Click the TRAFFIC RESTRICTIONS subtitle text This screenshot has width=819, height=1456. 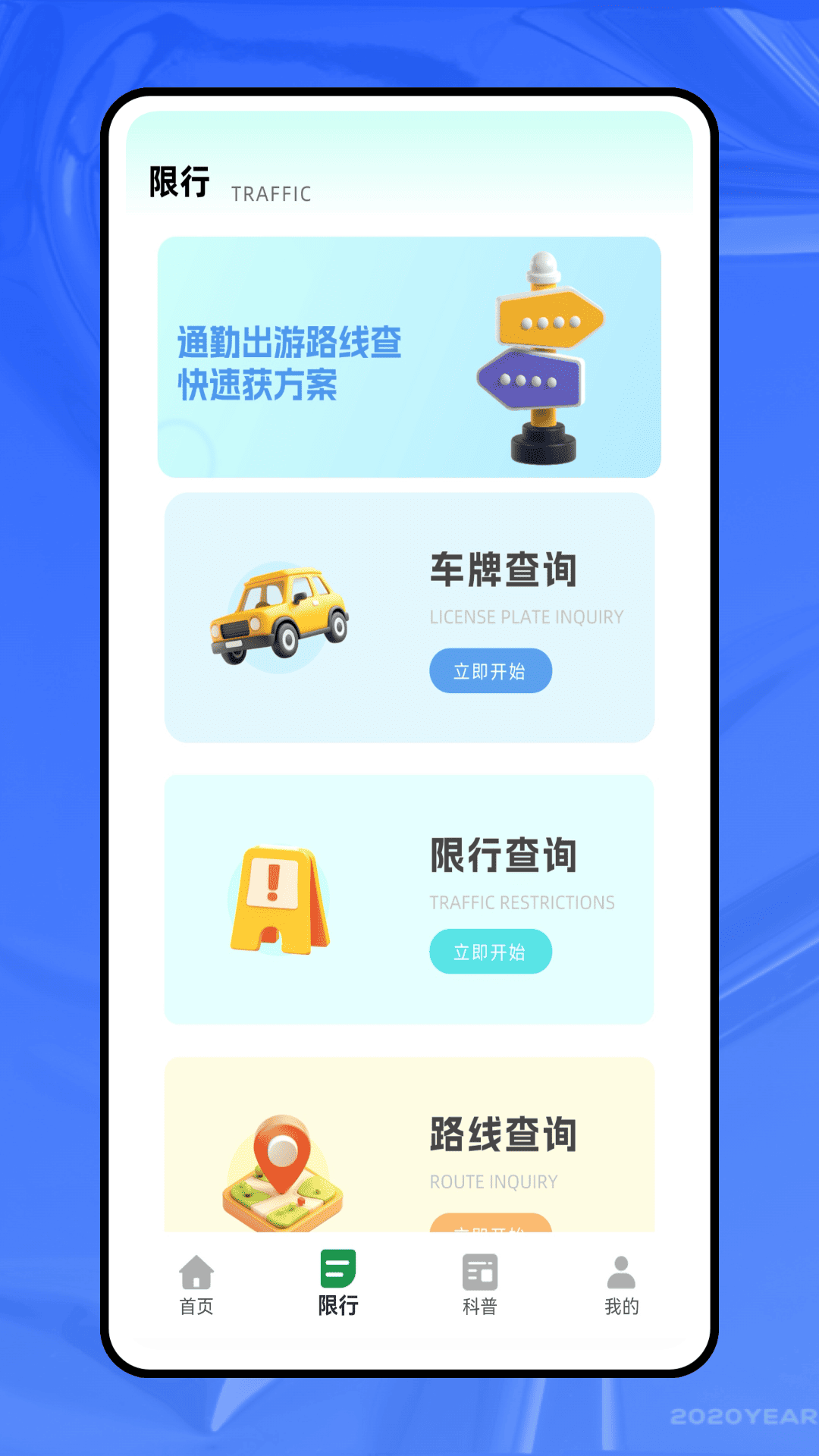[522, 902]
